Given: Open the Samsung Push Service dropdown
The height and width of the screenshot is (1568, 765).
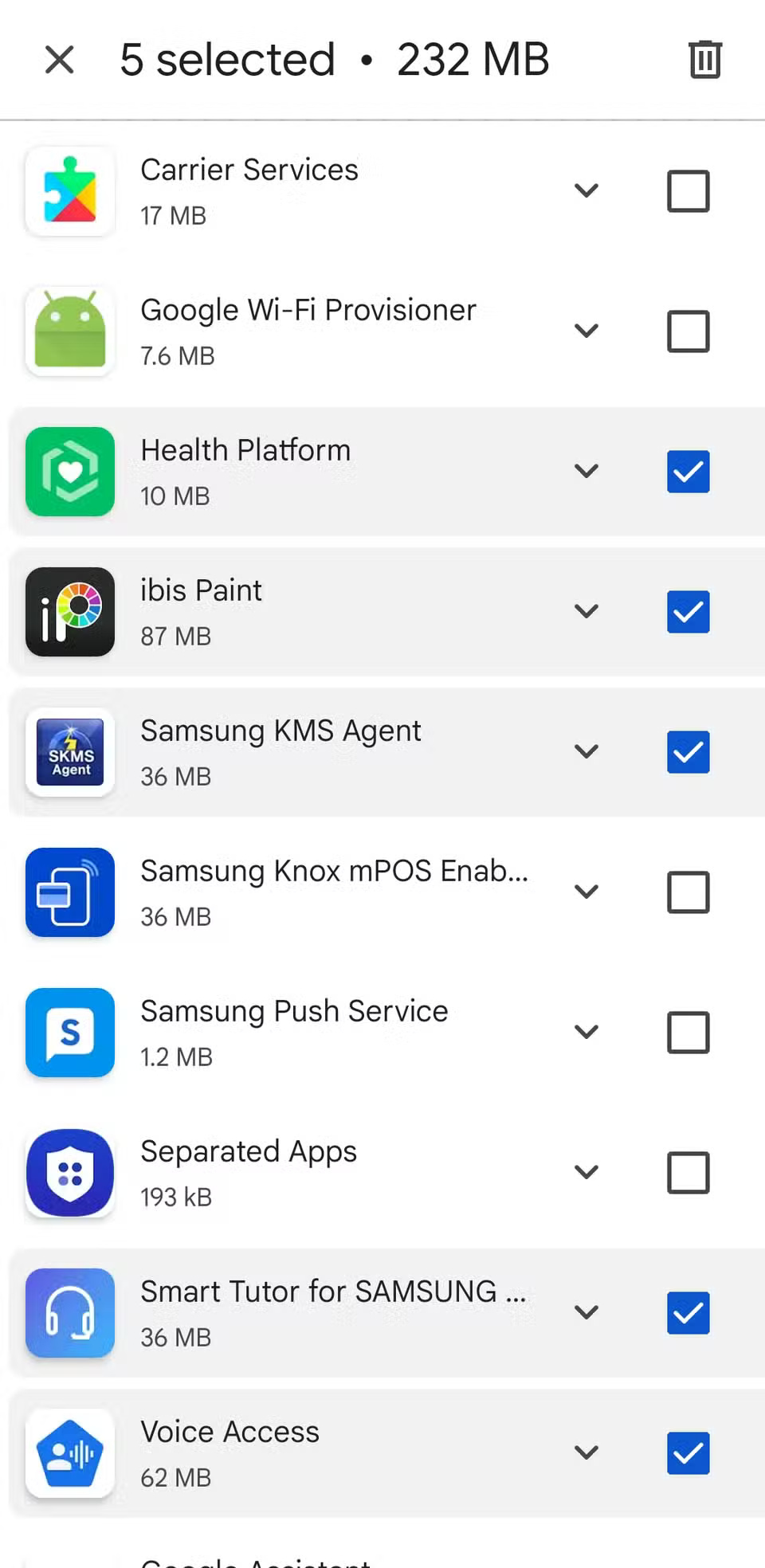Looking at the screenshot, I should [x=586, y=1033].
